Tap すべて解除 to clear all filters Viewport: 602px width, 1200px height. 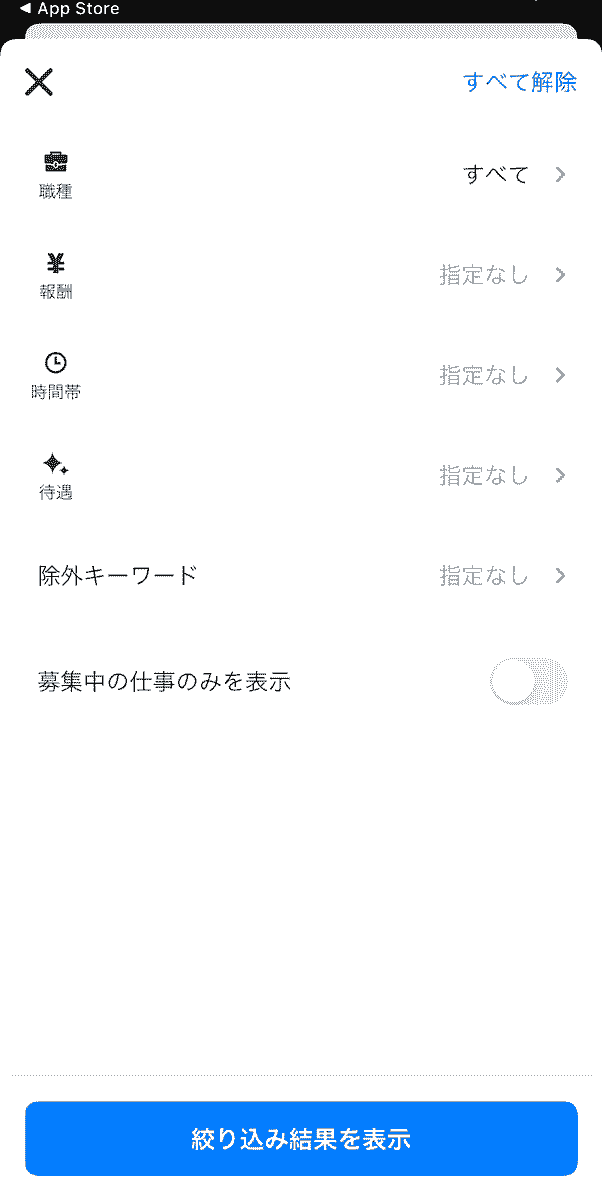[519, 82]
